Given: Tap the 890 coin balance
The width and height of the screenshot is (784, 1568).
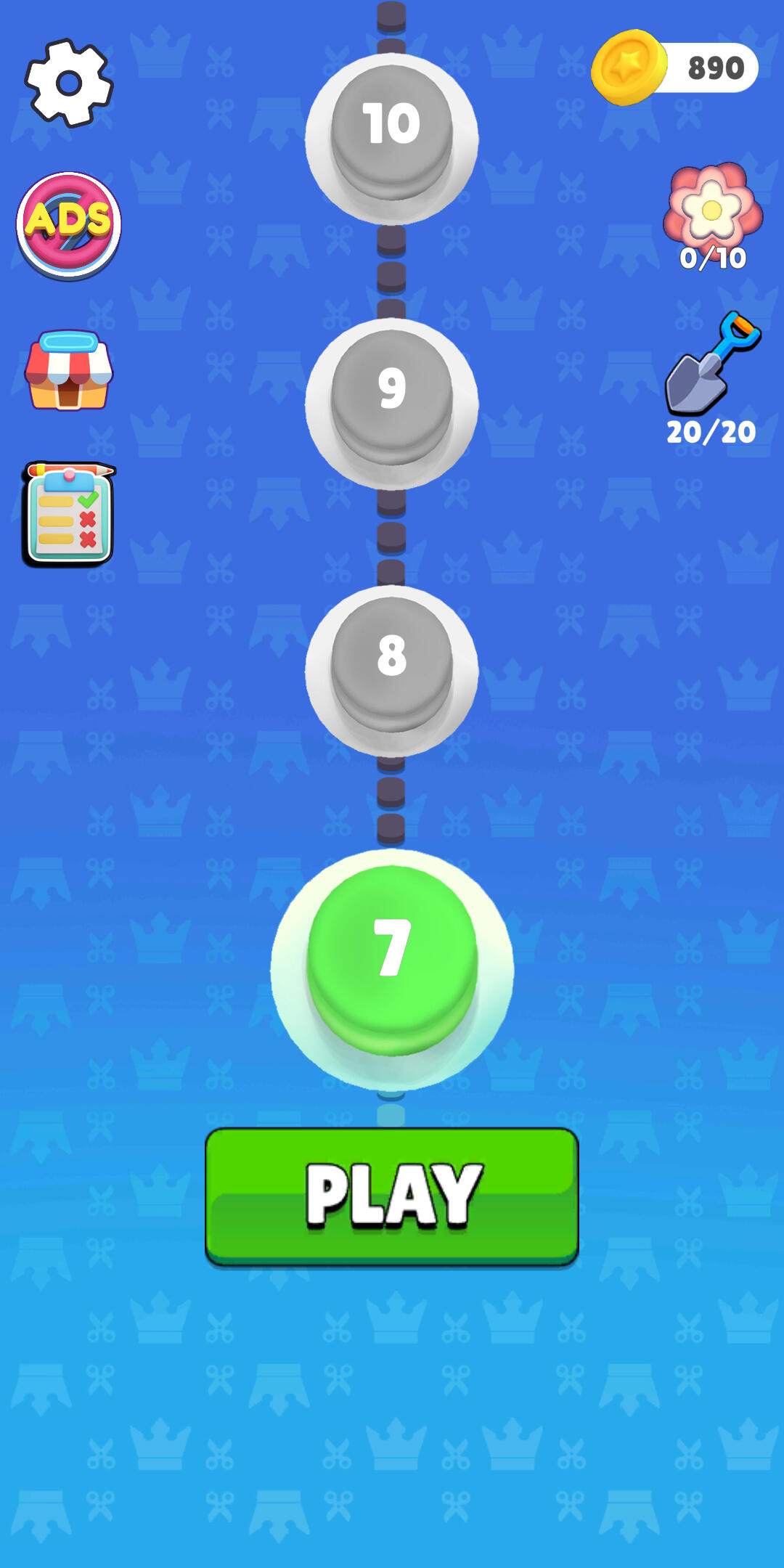Looking at the screenshot, I should point(674,68).
